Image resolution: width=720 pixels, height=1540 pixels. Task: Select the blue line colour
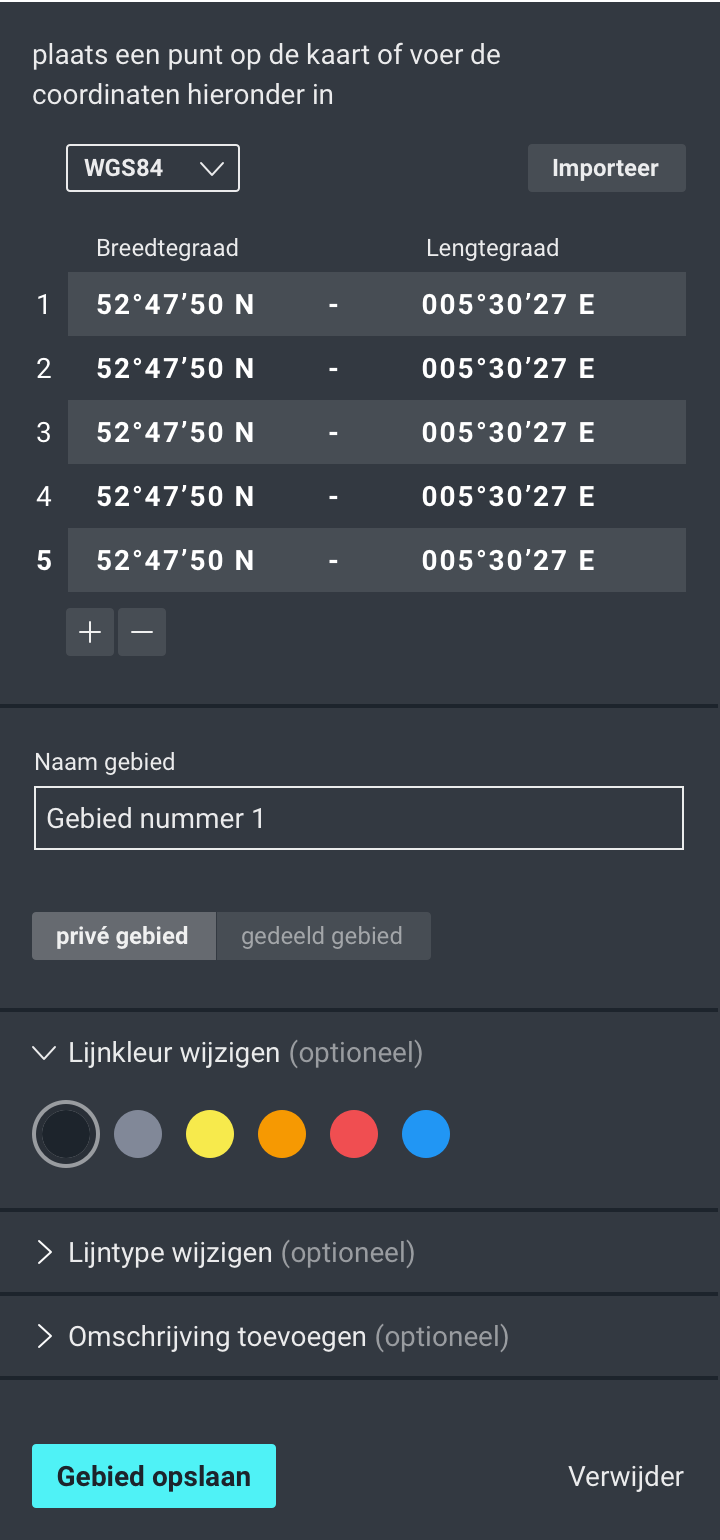coord(426,1134)
